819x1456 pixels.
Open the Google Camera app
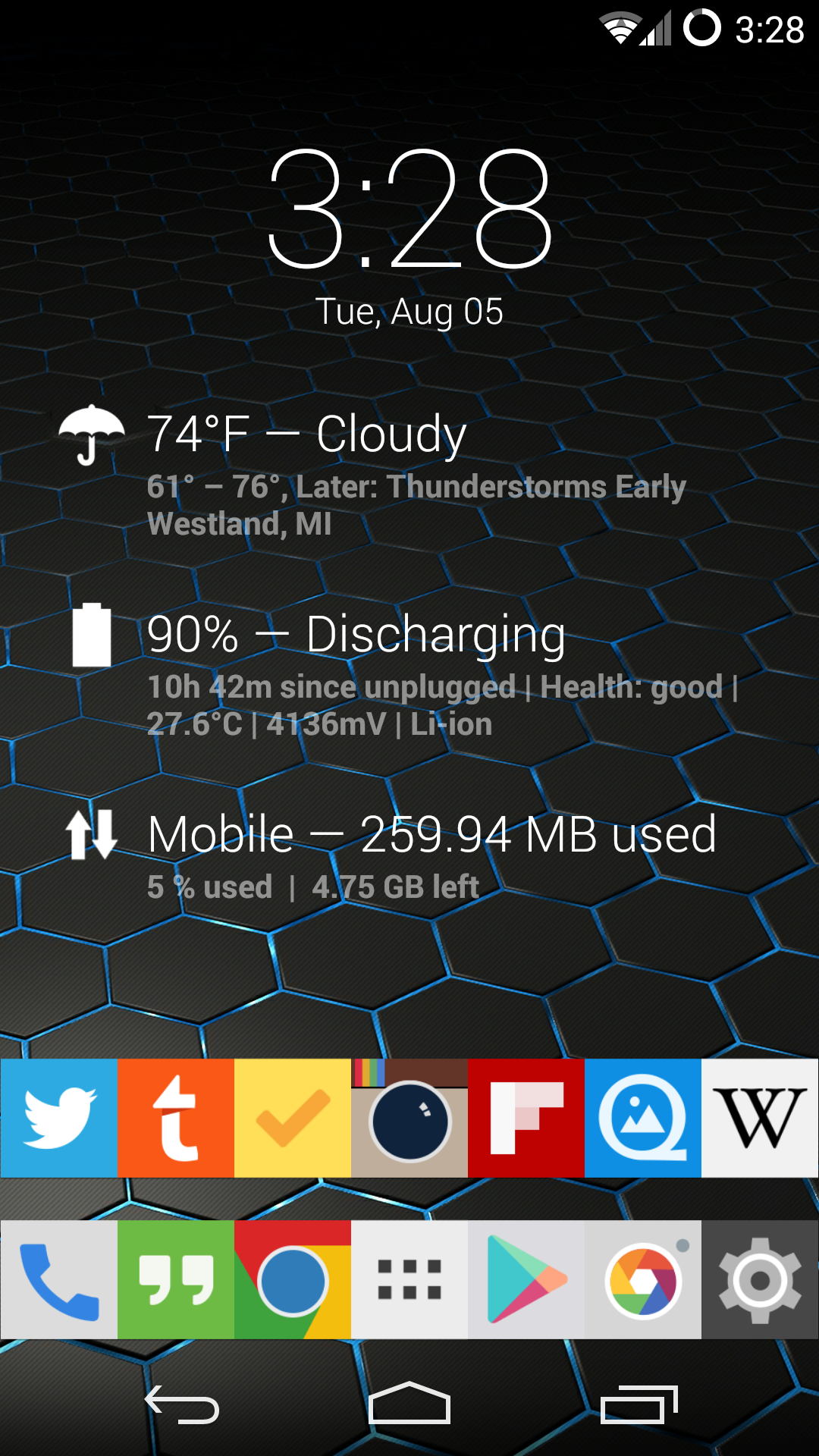[643, 1280]
